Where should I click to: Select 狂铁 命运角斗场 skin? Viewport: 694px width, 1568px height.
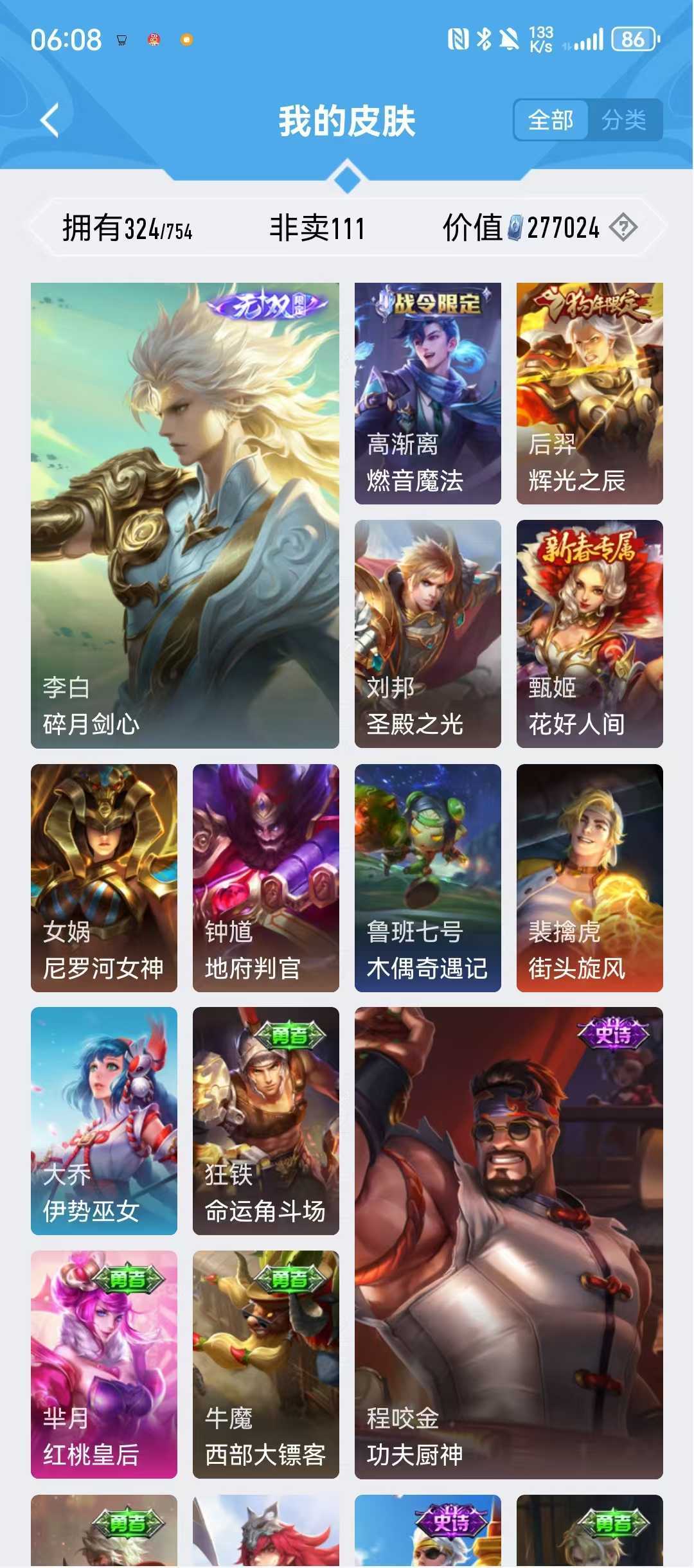[x=265, y=1121]
